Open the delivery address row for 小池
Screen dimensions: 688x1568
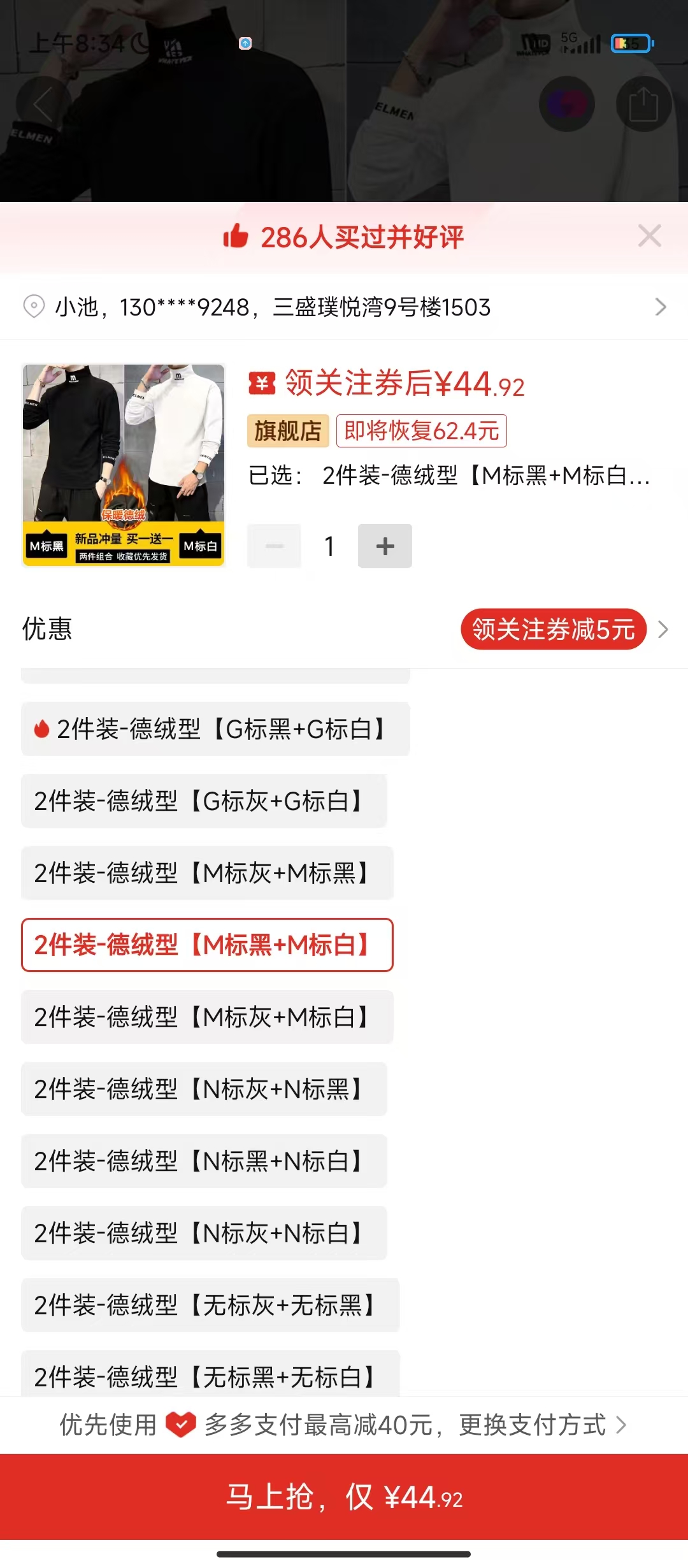tap(344, 307)
